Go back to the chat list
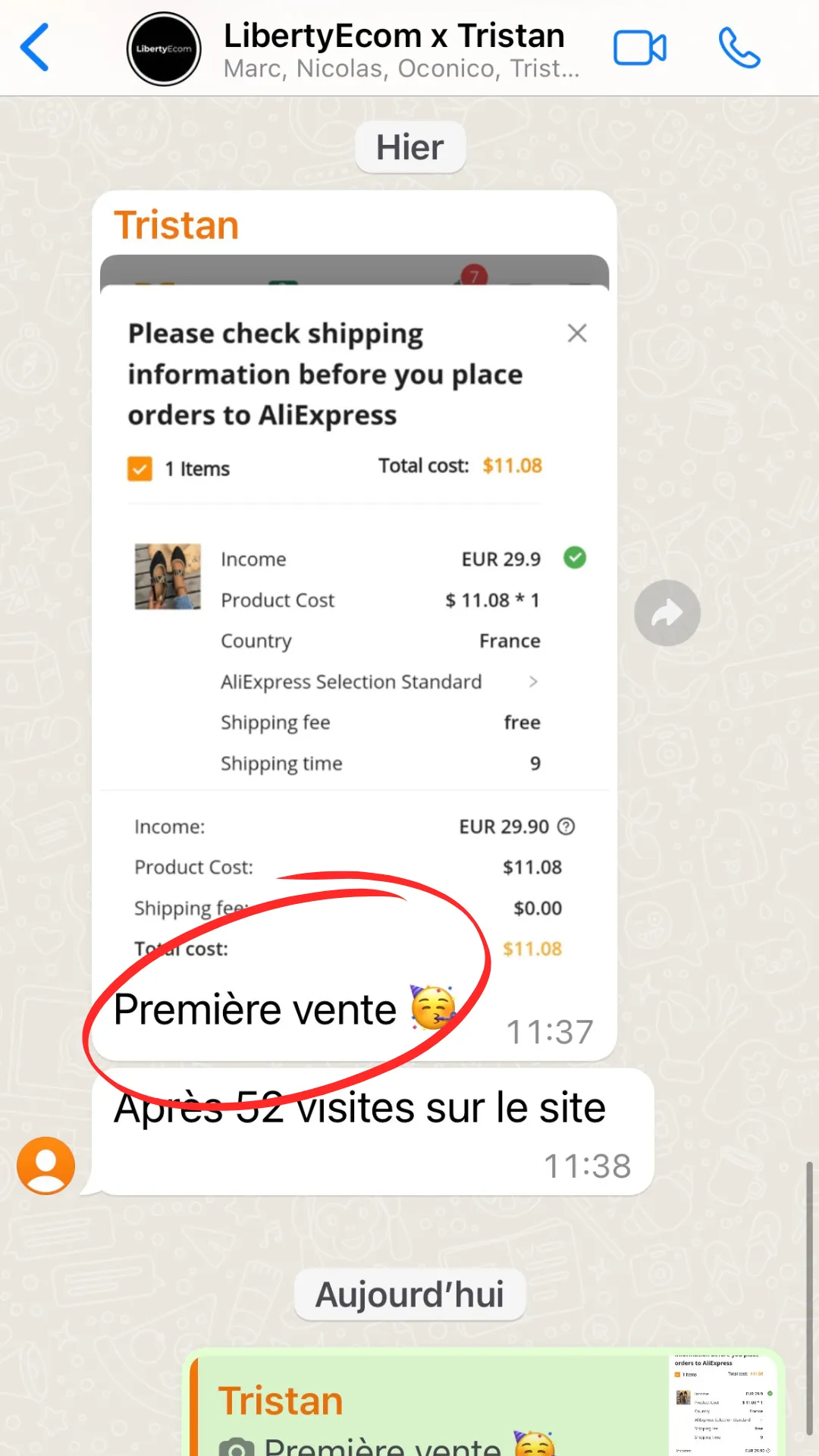The width and height of the screenshot is (819, 1456). (35, 47)
